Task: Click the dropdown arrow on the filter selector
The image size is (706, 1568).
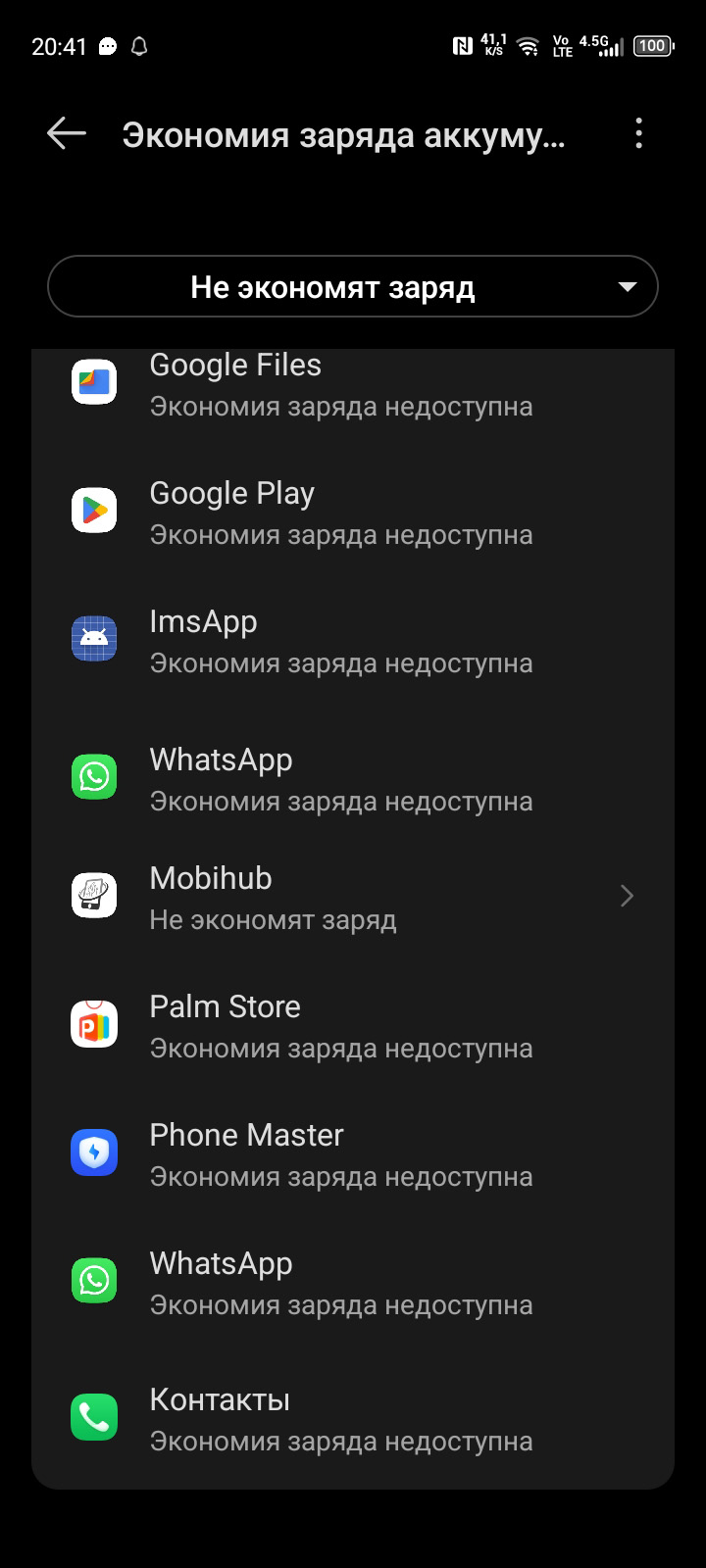Action: [628, 286]
